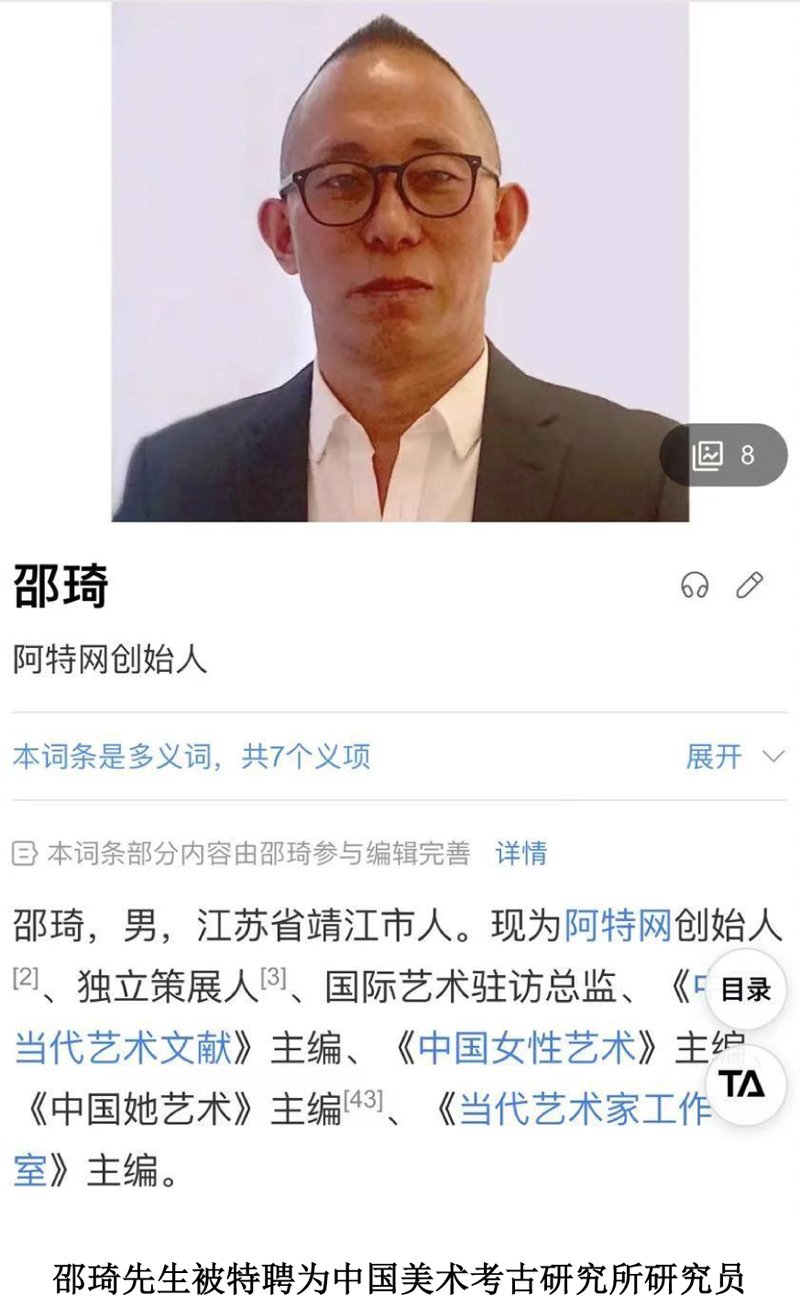This screenshot has height=1306, width=800.
Task: Open the photo gallery with 8 images
Action: [x=723, y=455]
